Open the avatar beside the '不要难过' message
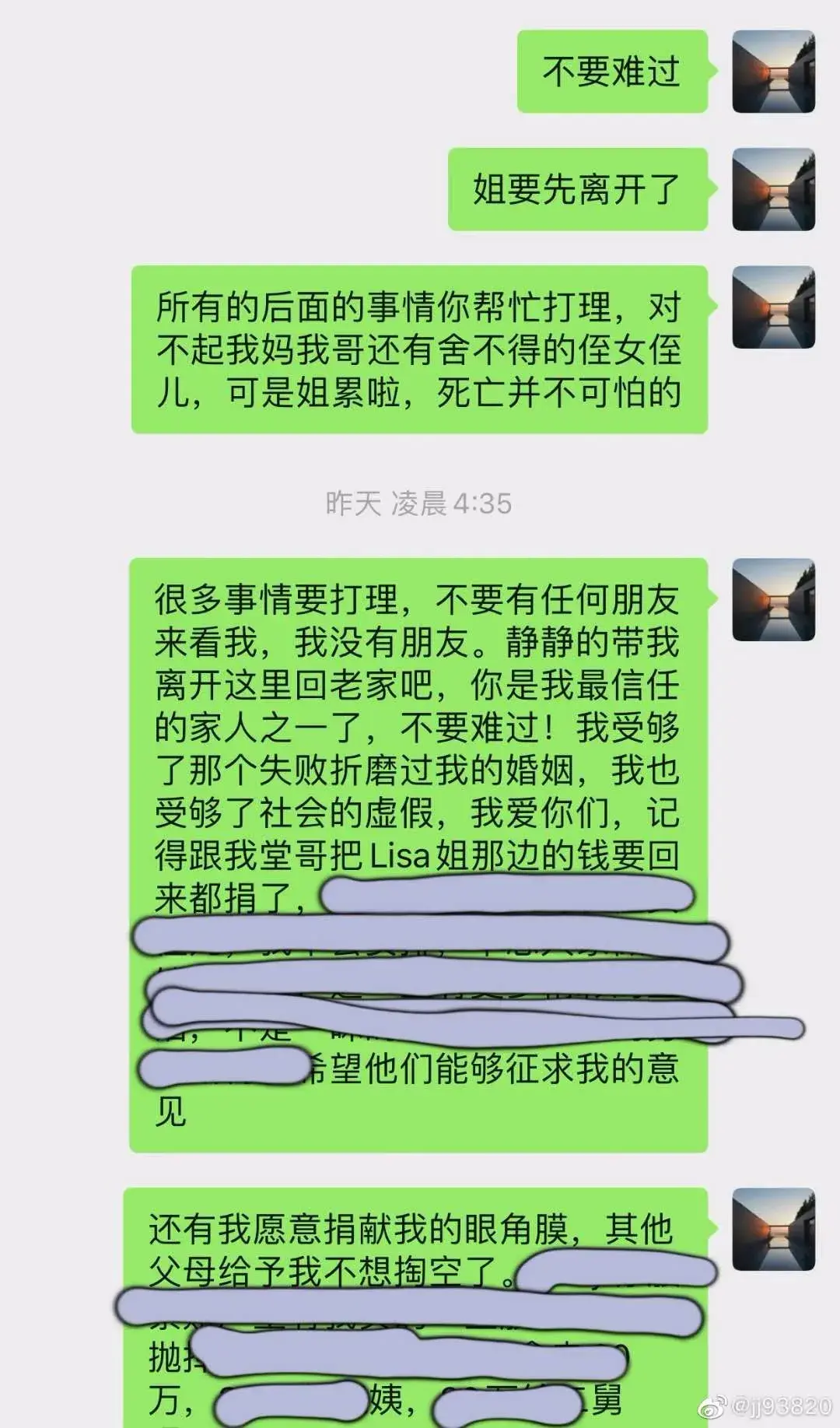The width and height of the screenshot is (840, 1428). coord(774,72)
